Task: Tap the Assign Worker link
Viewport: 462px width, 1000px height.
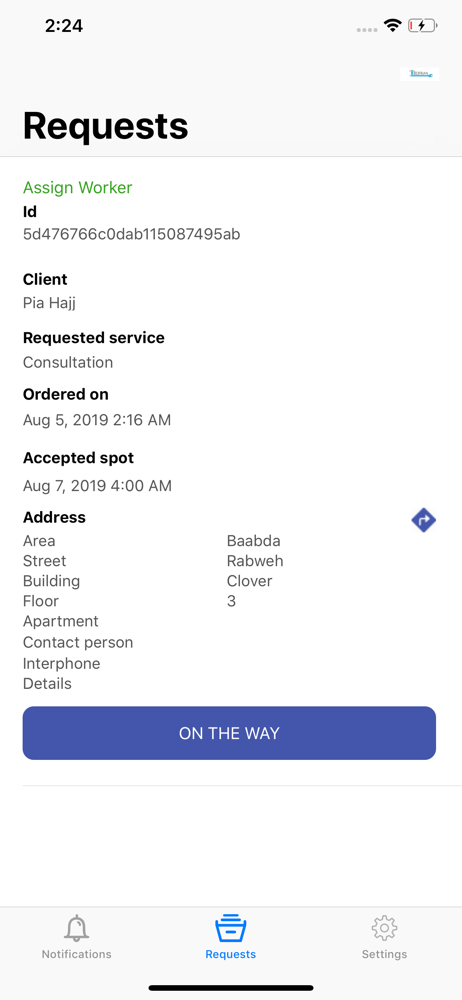Action: (x=78, y=188)
